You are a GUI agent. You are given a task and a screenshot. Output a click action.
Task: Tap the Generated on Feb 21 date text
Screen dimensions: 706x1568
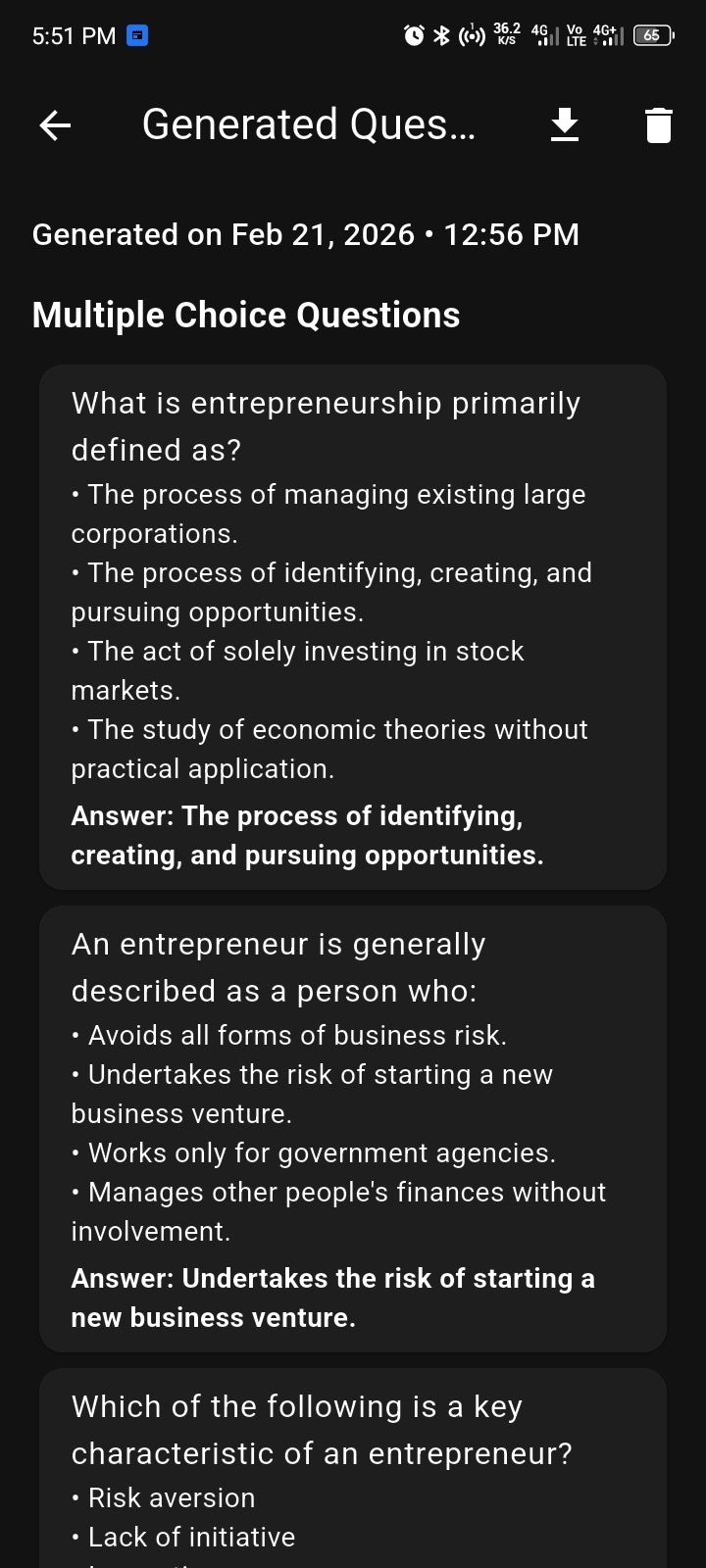(x=306, y=234)
